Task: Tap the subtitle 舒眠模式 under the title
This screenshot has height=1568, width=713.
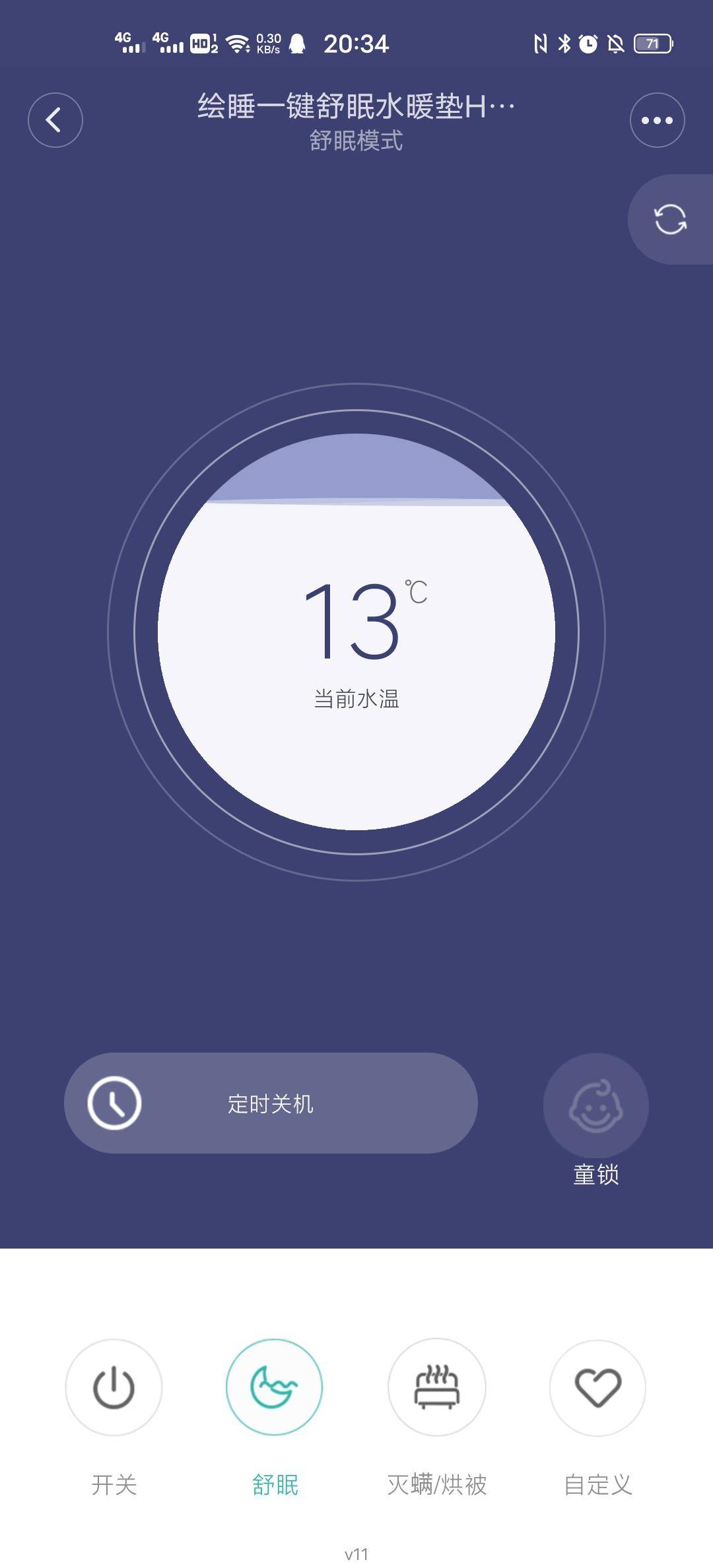Action: pos(356,141)
